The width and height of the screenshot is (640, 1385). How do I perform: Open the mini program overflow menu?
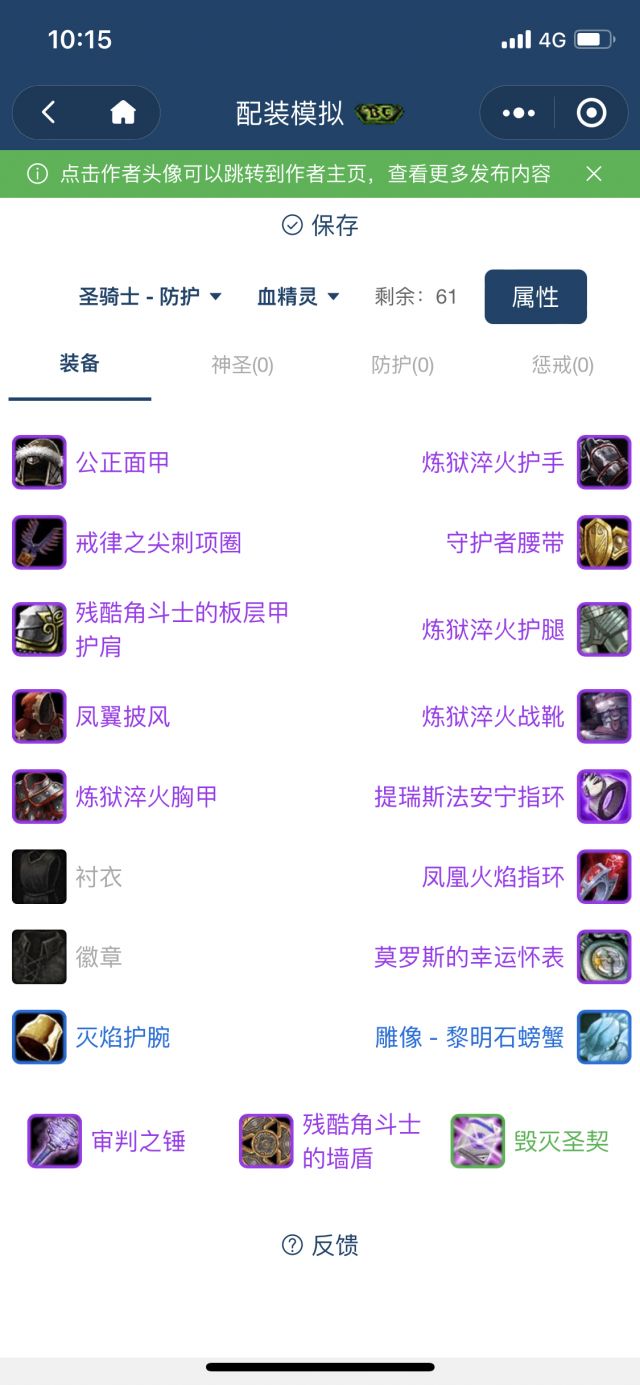(x=518, y=113)
